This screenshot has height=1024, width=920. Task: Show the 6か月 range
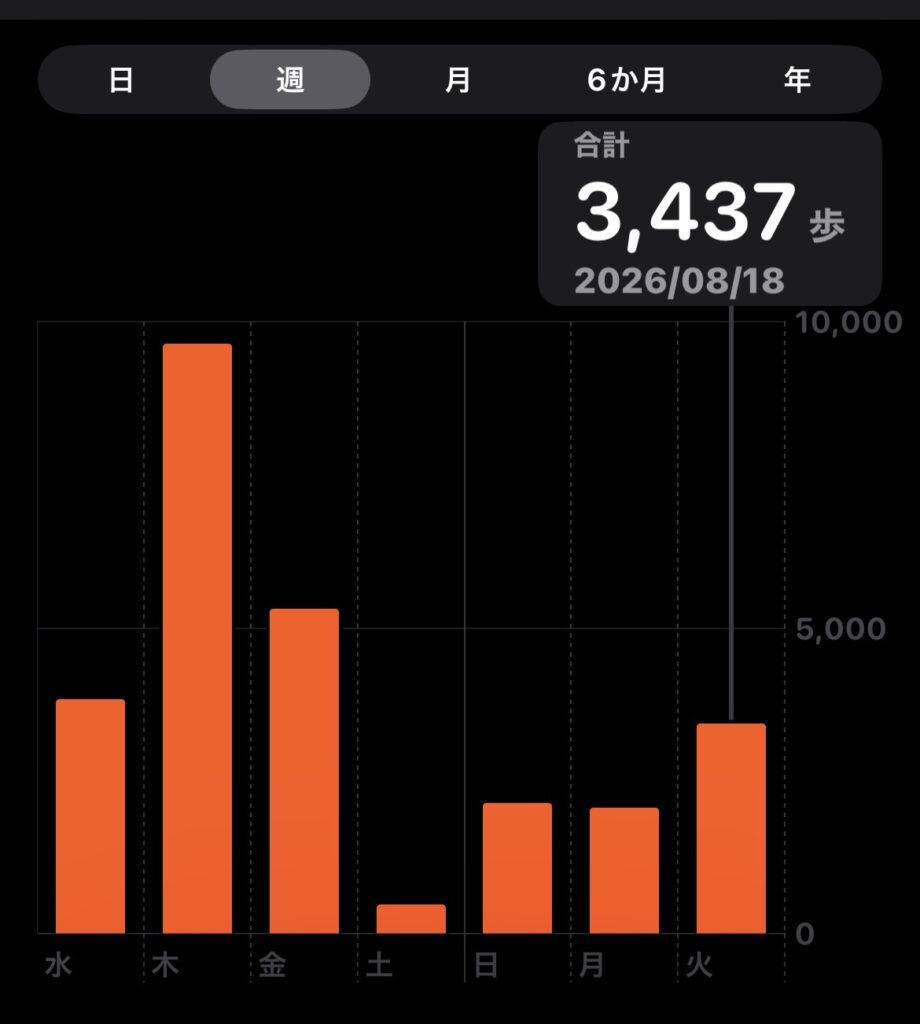point(626,80)
